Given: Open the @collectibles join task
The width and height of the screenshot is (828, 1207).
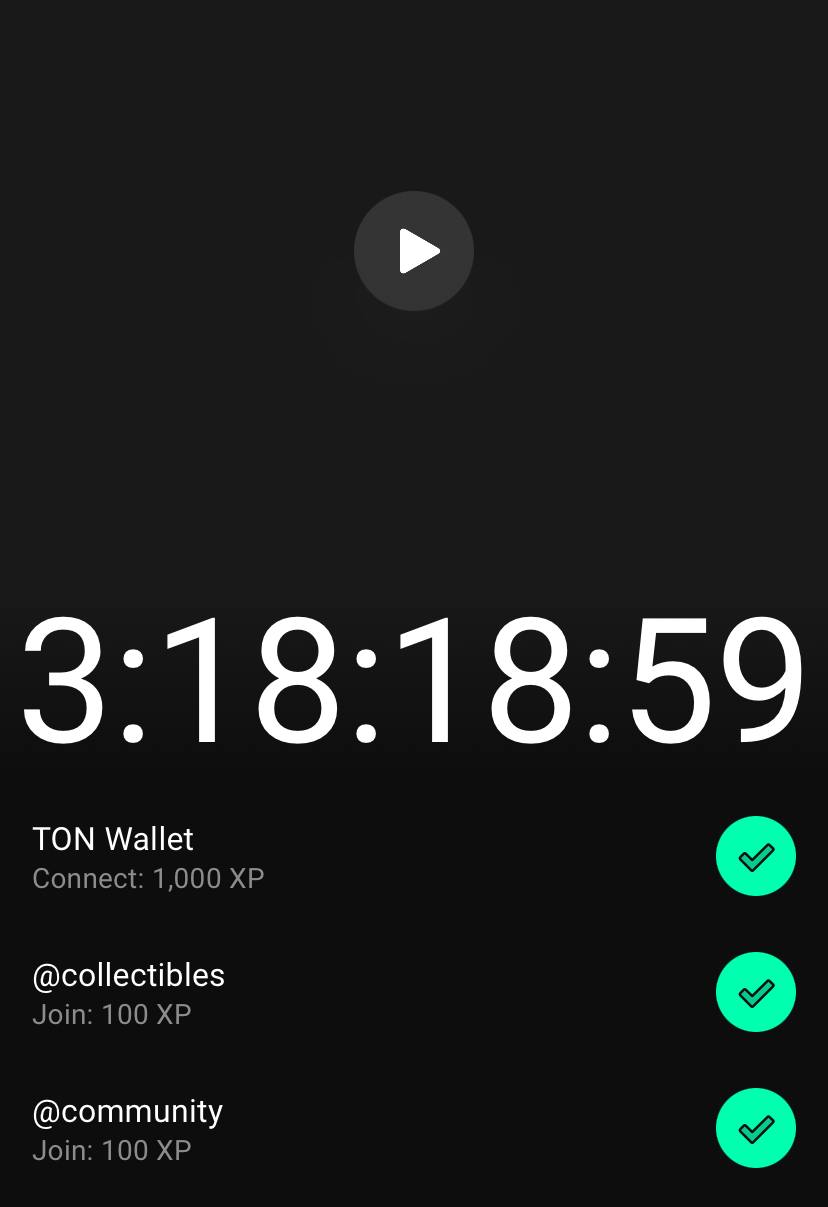Looking at the screenshot, I should (x=128, y=993).
